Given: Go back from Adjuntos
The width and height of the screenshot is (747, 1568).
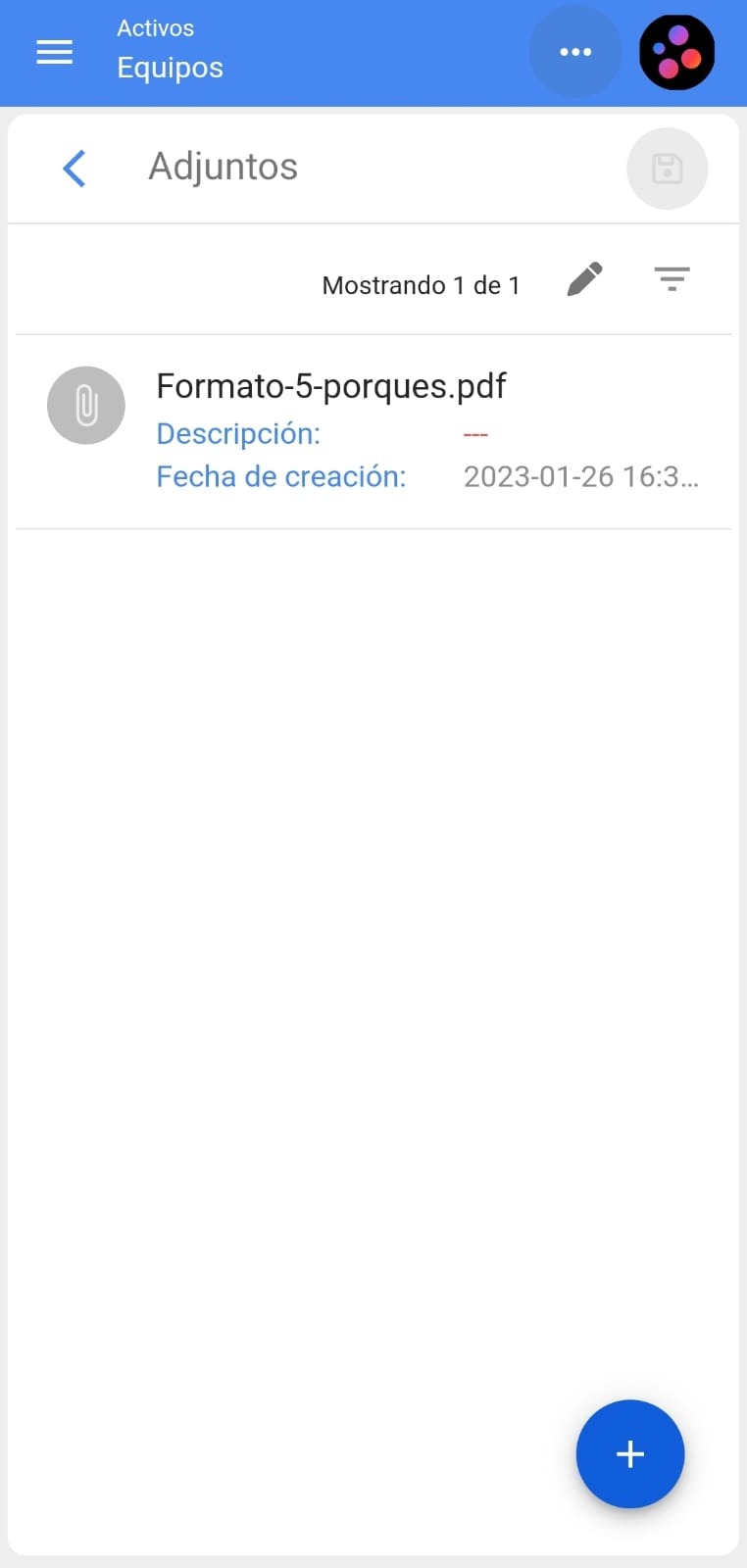Looking at the screenshot, I should pyautogui.click(x=75, y=169).
